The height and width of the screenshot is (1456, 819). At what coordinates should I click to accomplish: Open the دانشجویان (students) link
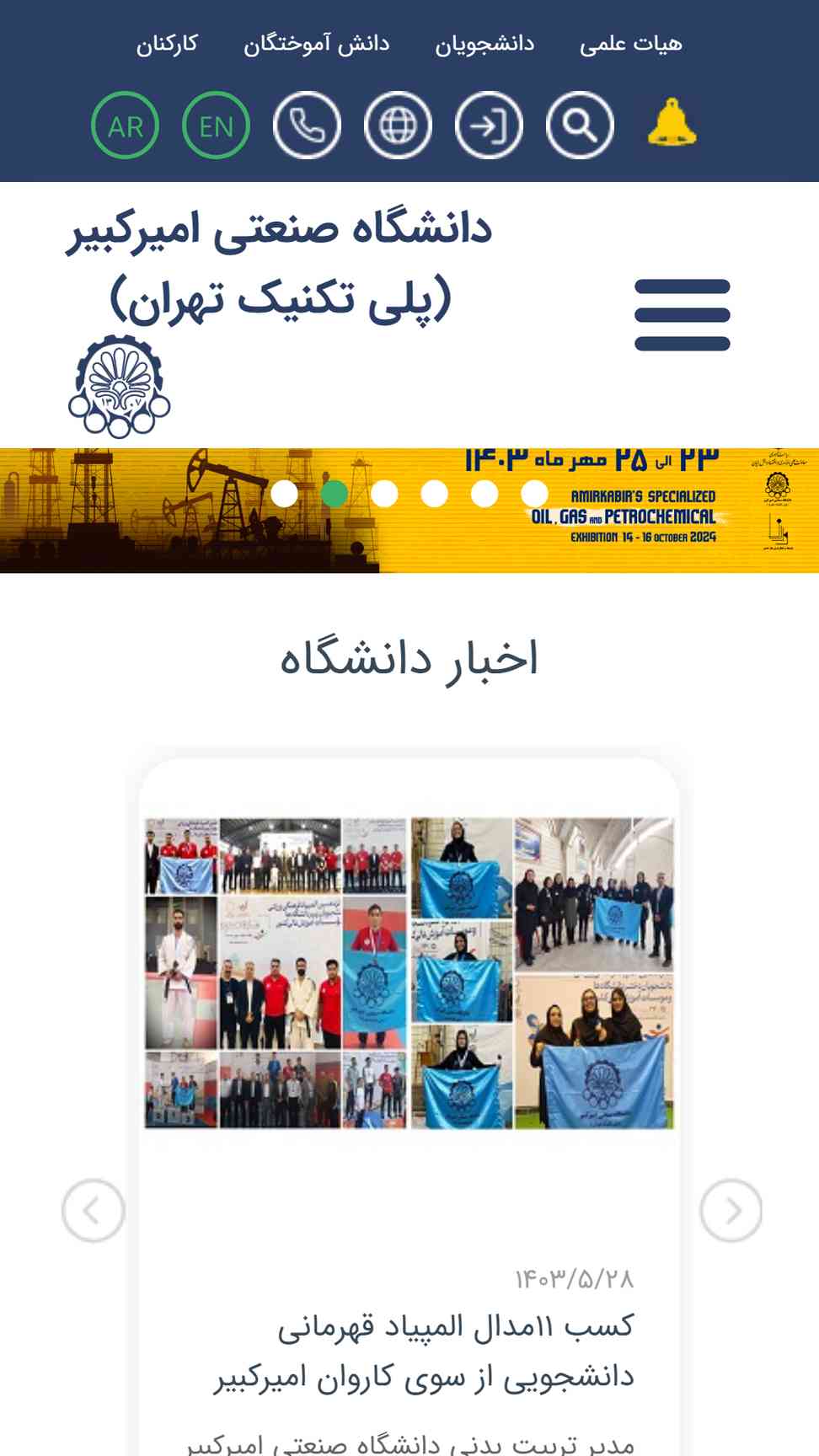pyautogui.click(x=484, y=44)
